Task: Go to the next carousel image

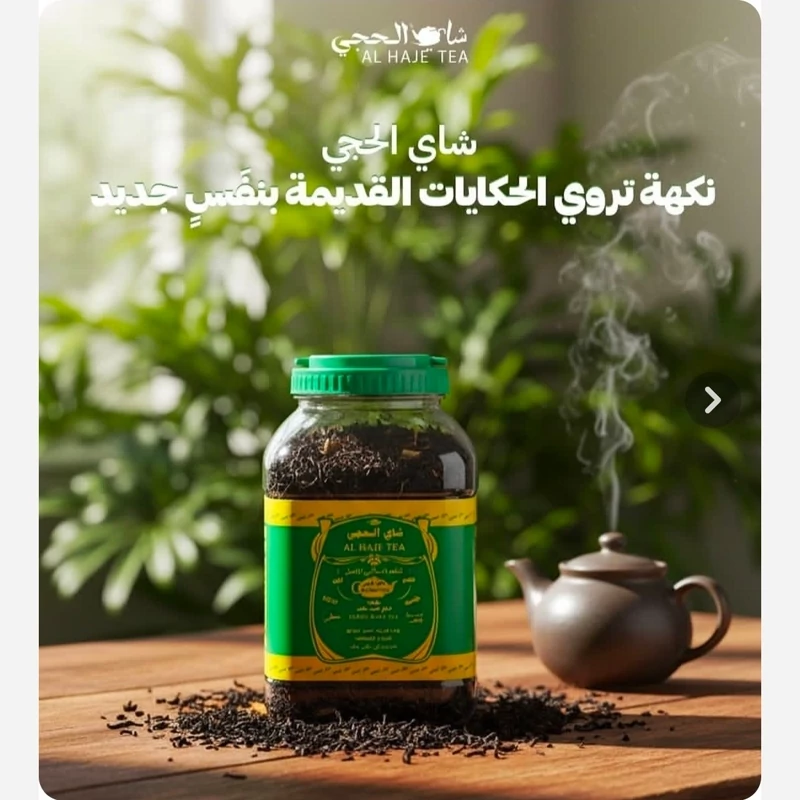Action: point(712,400)
